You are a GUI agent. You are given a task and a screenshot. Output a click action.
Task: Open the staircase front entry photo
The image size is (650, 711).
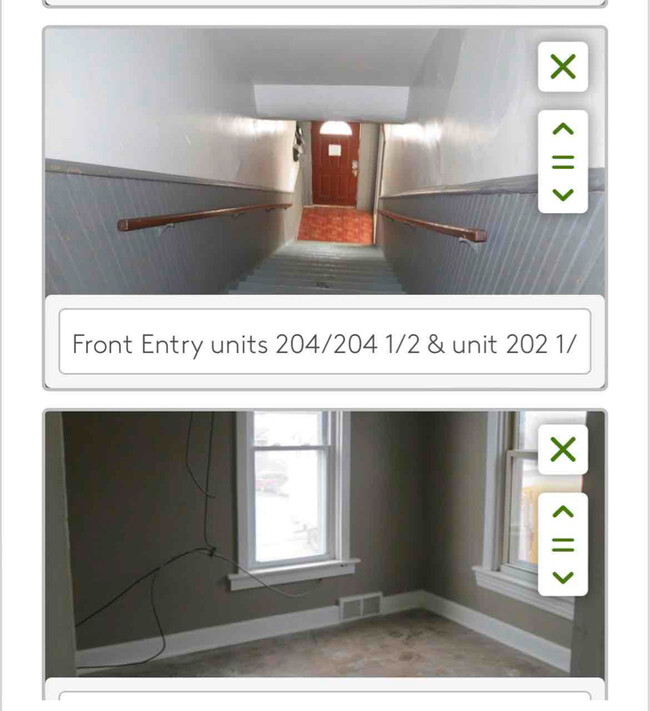(290, 162)
